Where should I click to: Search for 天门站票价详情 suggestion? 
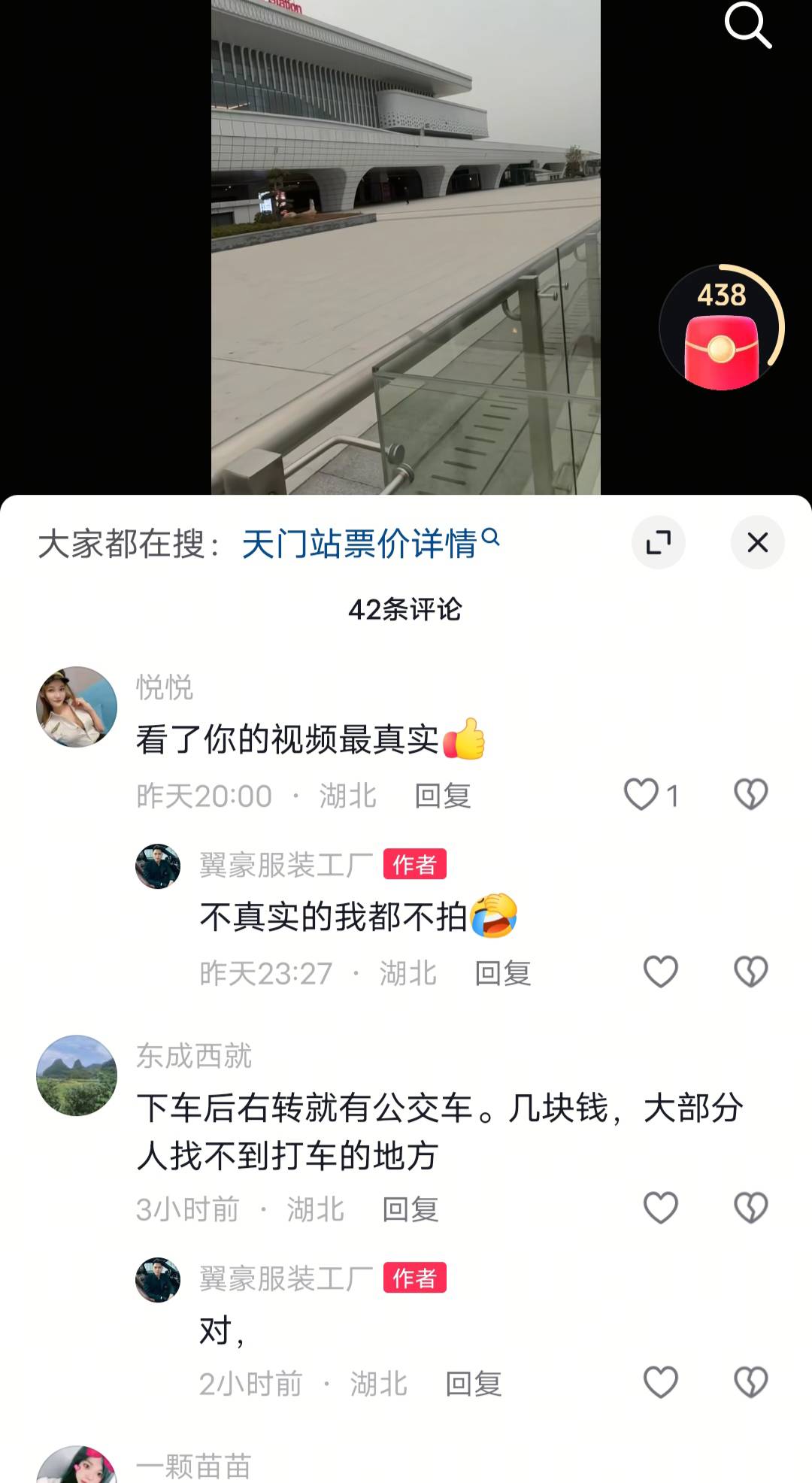(370, 544)
